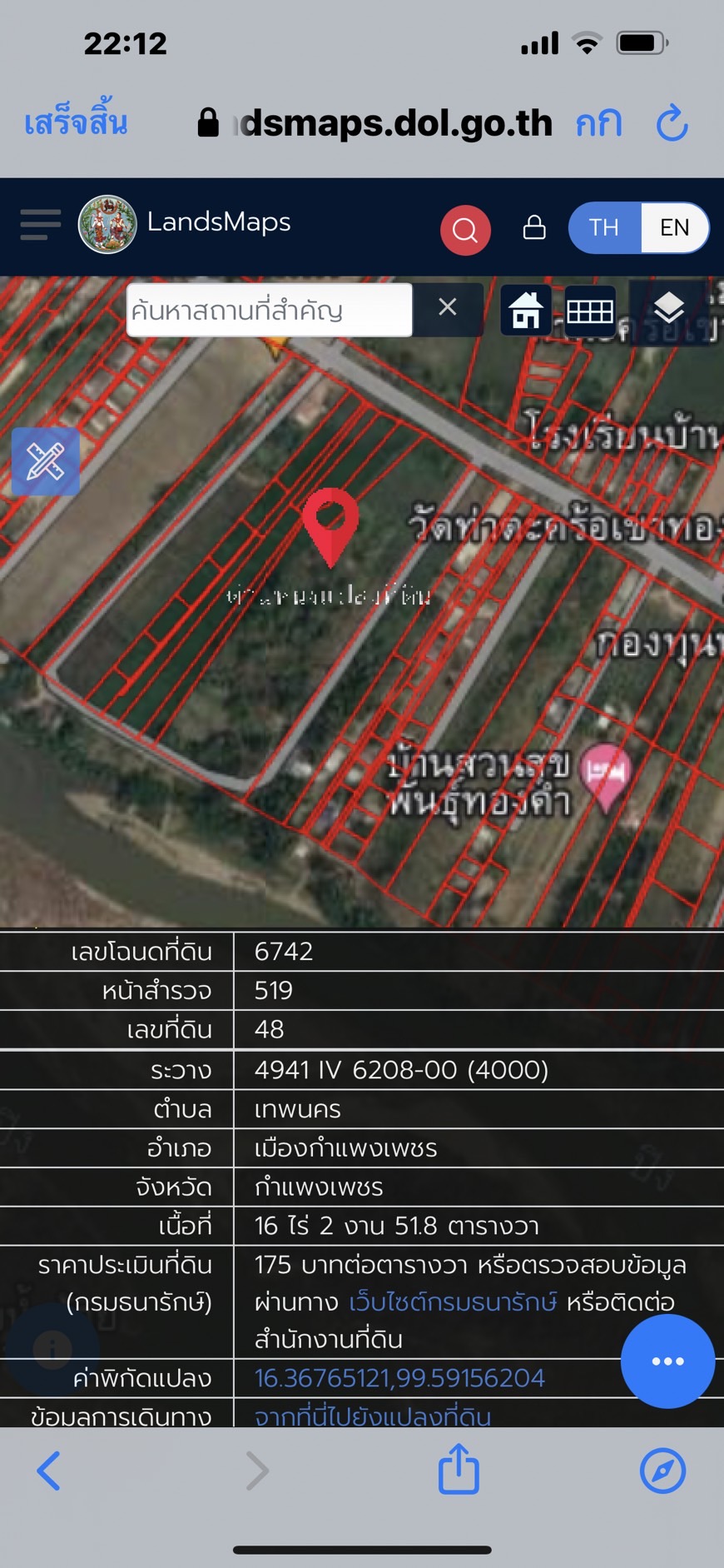Open the ruler measurement tool
Screen dimensions: 724x1568
tap(46, 461)
